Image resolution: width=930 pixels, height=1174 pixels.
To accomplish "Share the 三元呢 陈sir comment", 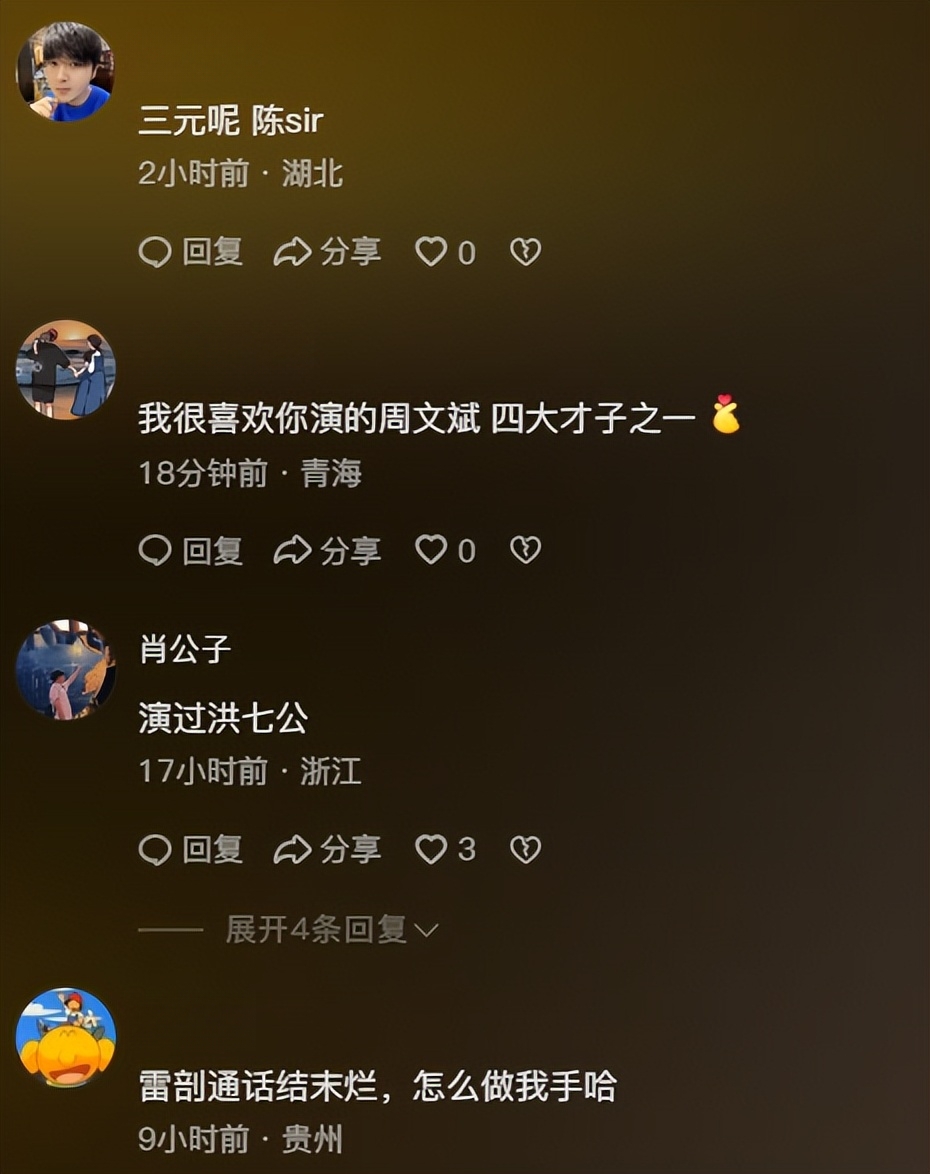I will pos(328,252).
